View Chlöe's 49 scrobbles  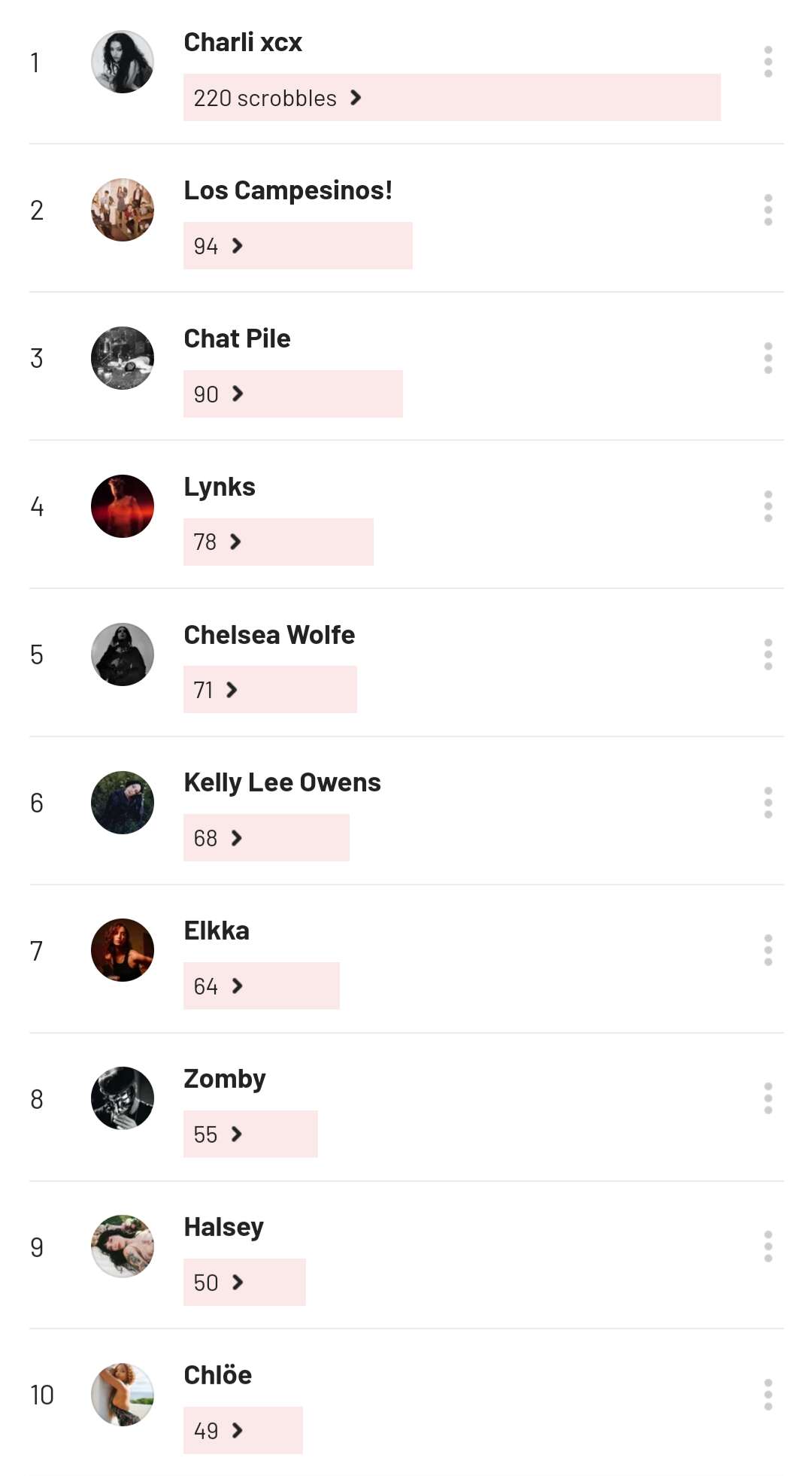coord(218,1430)
